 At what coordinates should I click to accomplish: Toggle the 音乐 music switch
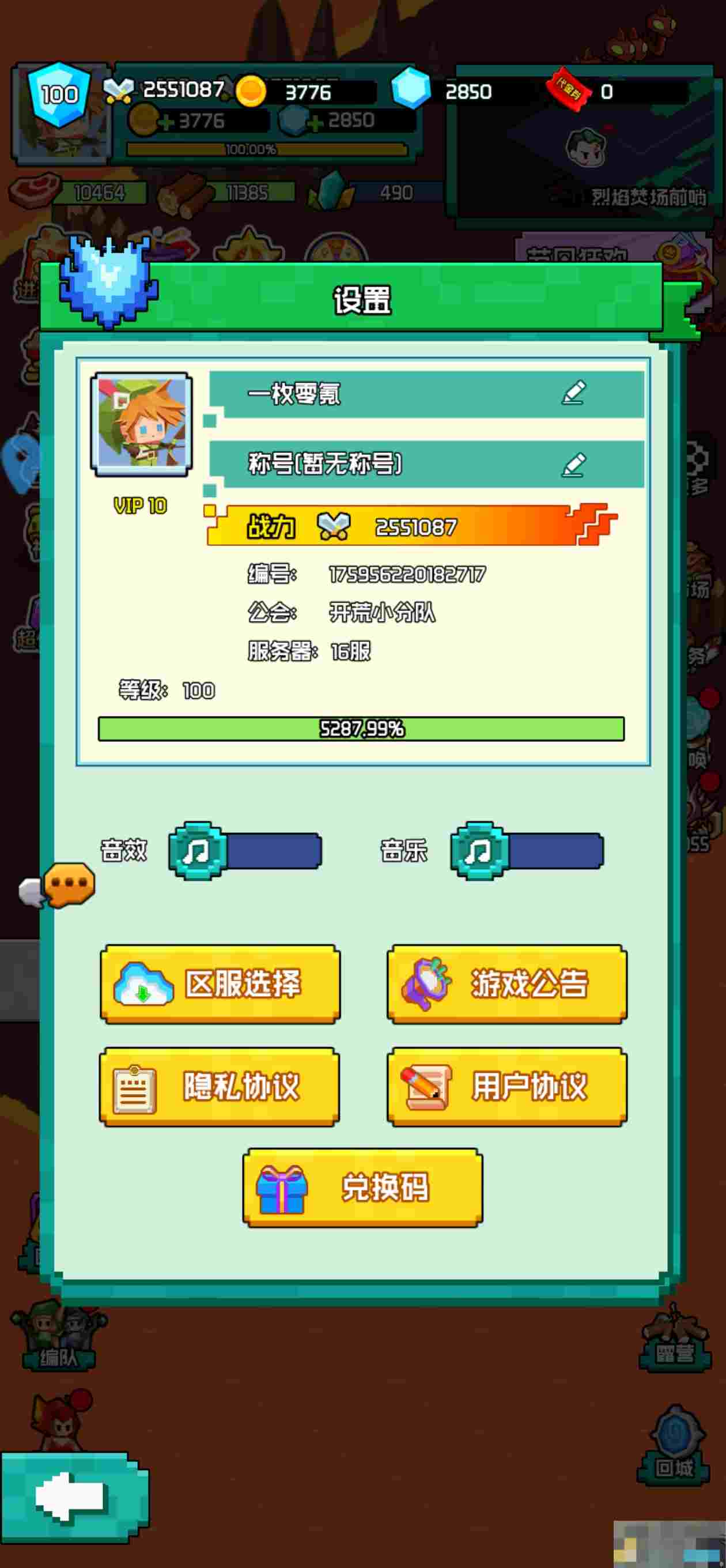[x=527, y=850]
